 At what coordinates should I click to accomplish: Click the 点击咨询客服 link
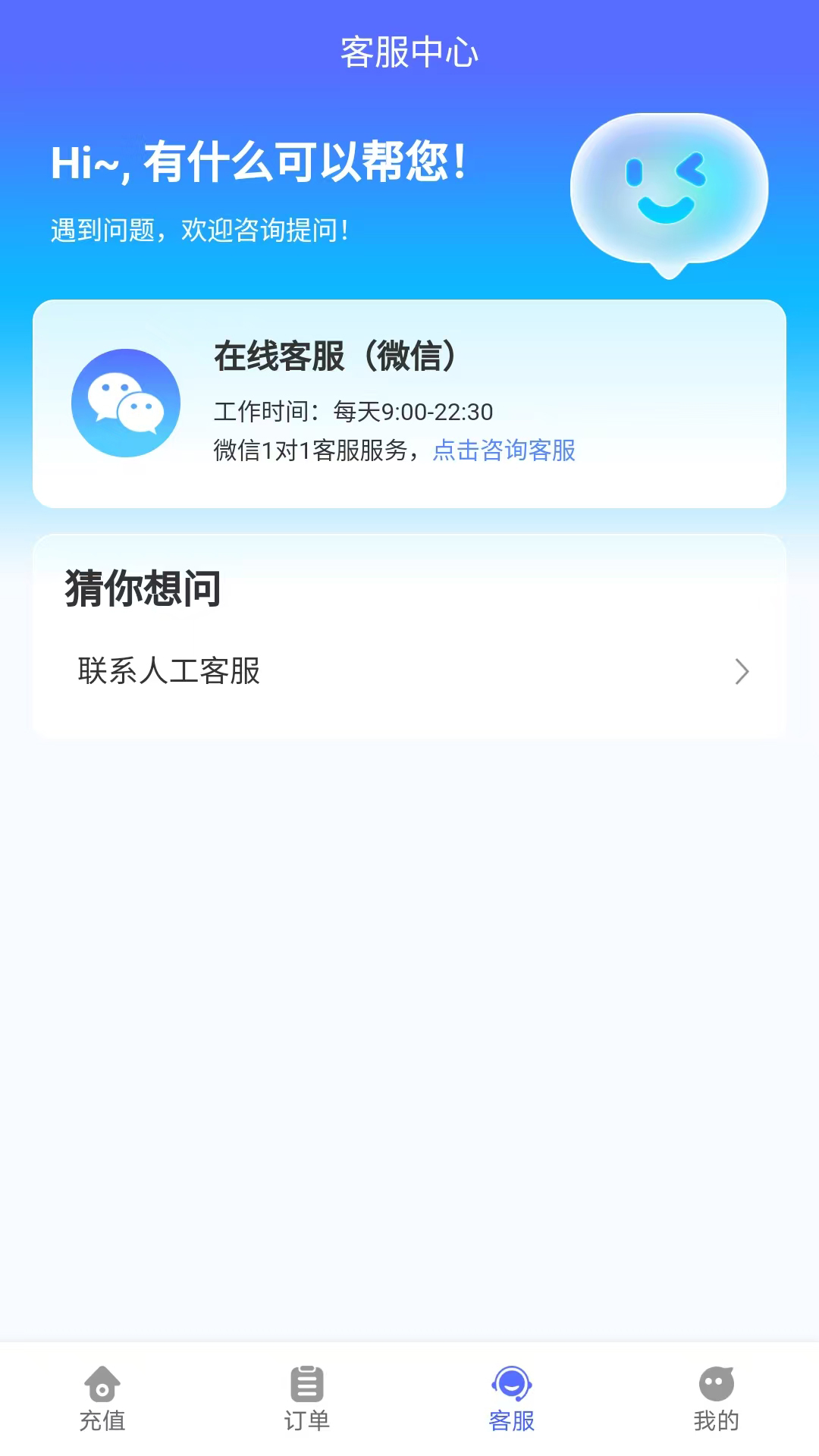pos(504,451)
